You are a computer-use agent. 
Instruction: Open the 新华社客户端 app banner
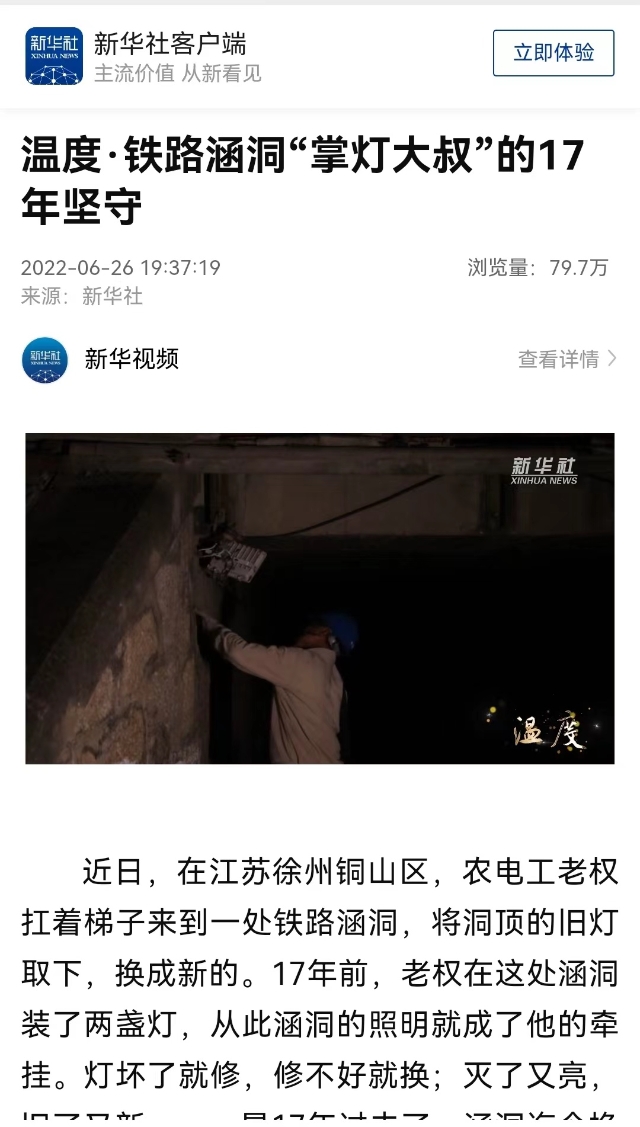(x=170, y=56)
